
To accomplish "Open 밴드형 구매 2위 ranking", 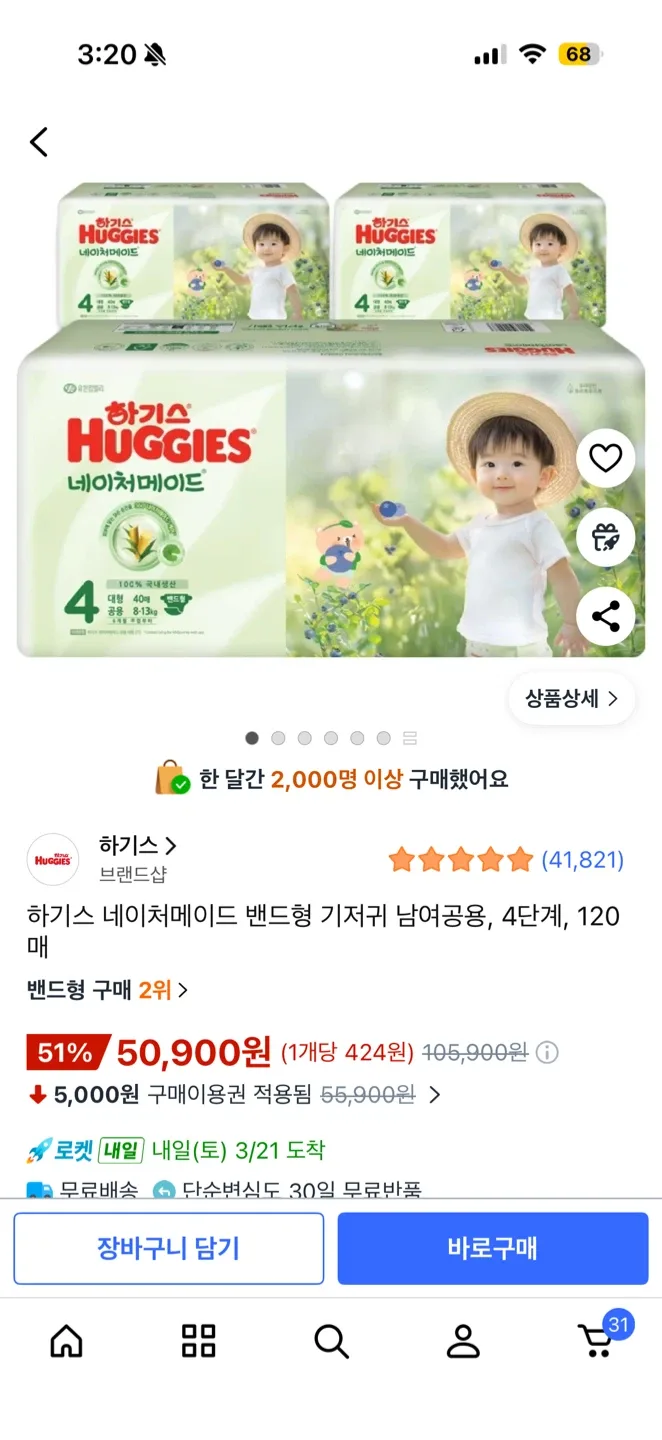I will (x=107, y=990).
